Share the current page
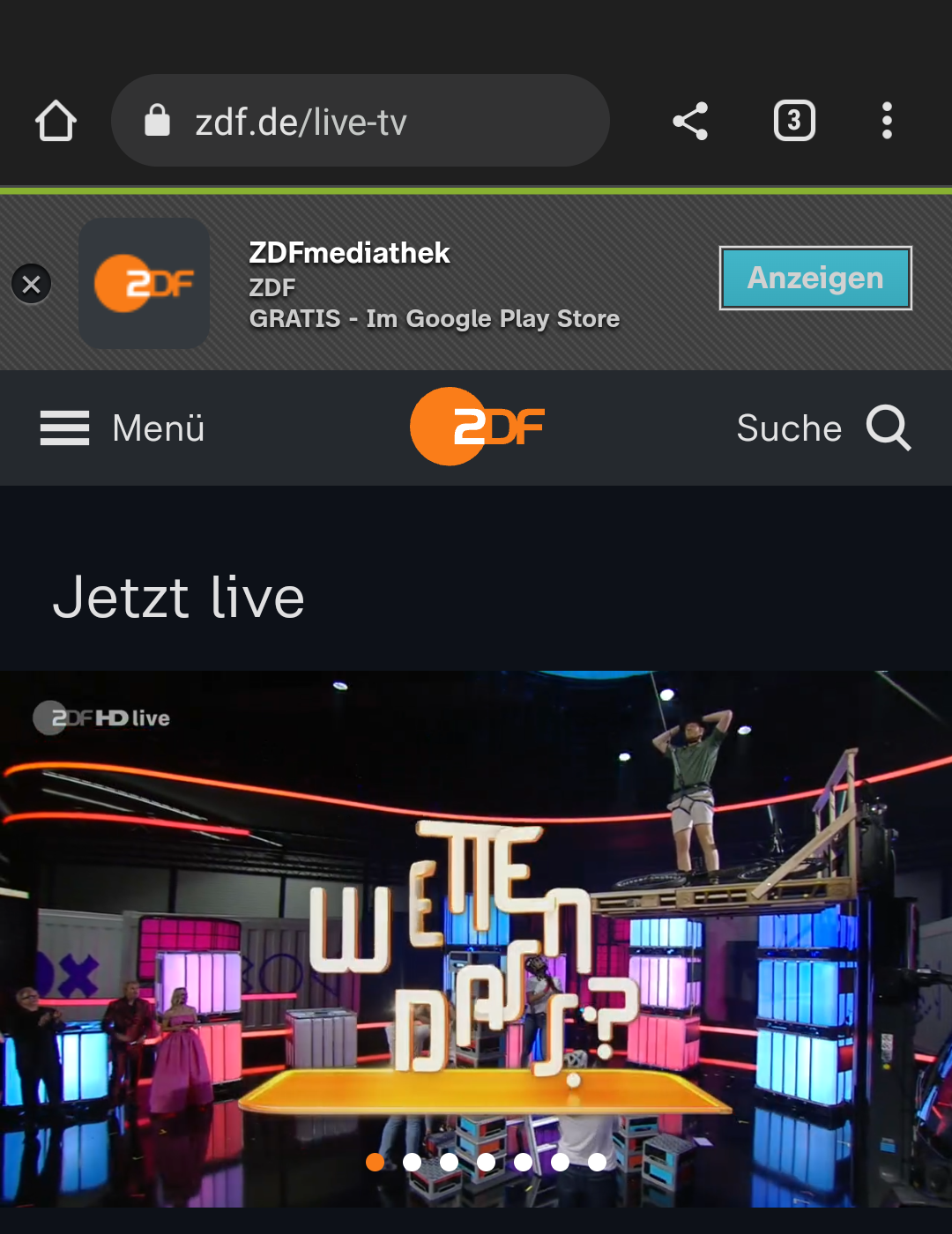This screenshot has height=1234, width=952. [x=690, y=121]
